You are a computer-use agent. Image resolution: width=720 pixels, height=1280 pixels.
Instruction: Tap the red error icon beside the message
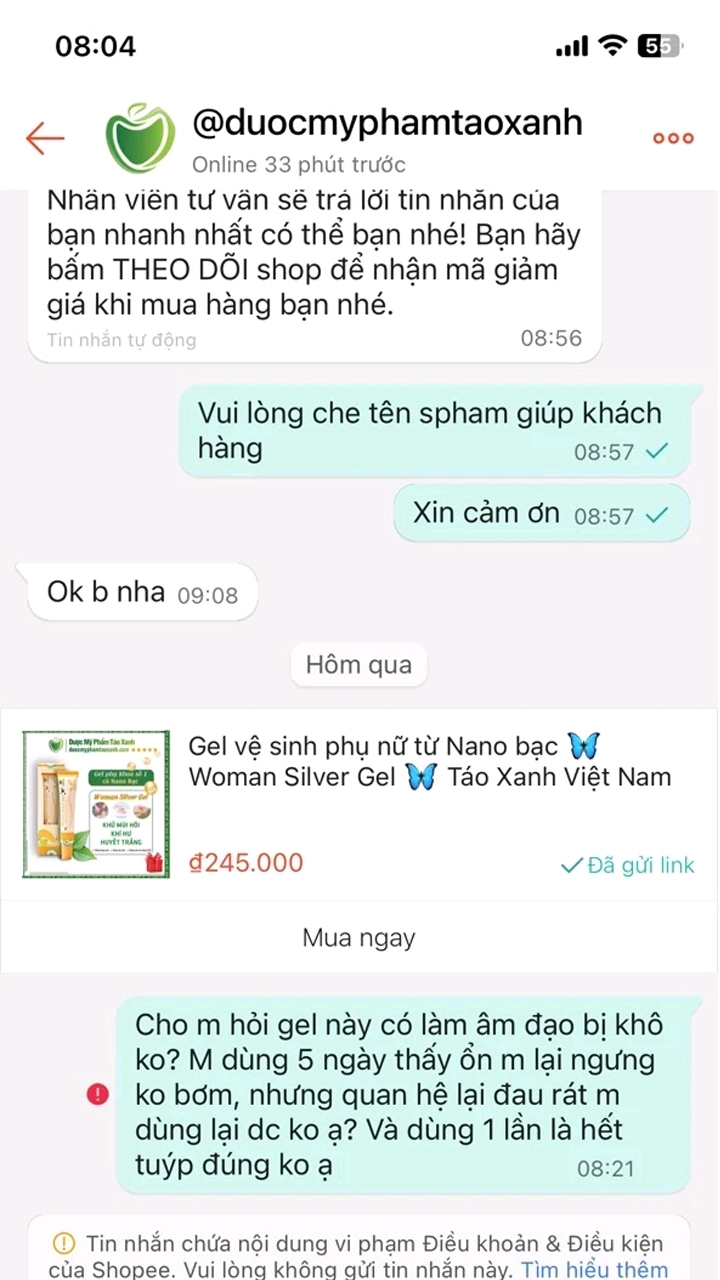(98, 1094)
